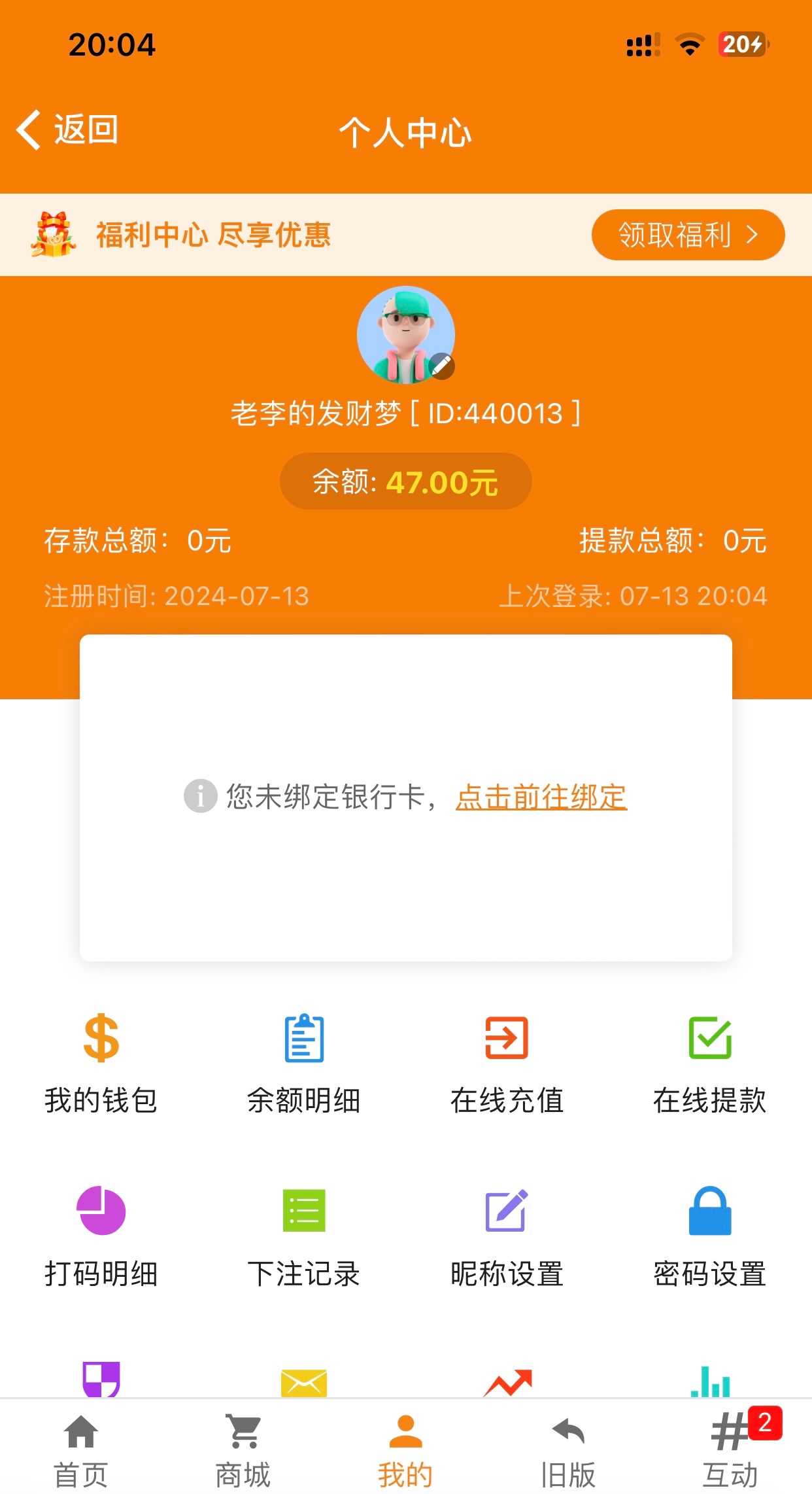Open the 互动 interaction tab

pos(730,1450)
